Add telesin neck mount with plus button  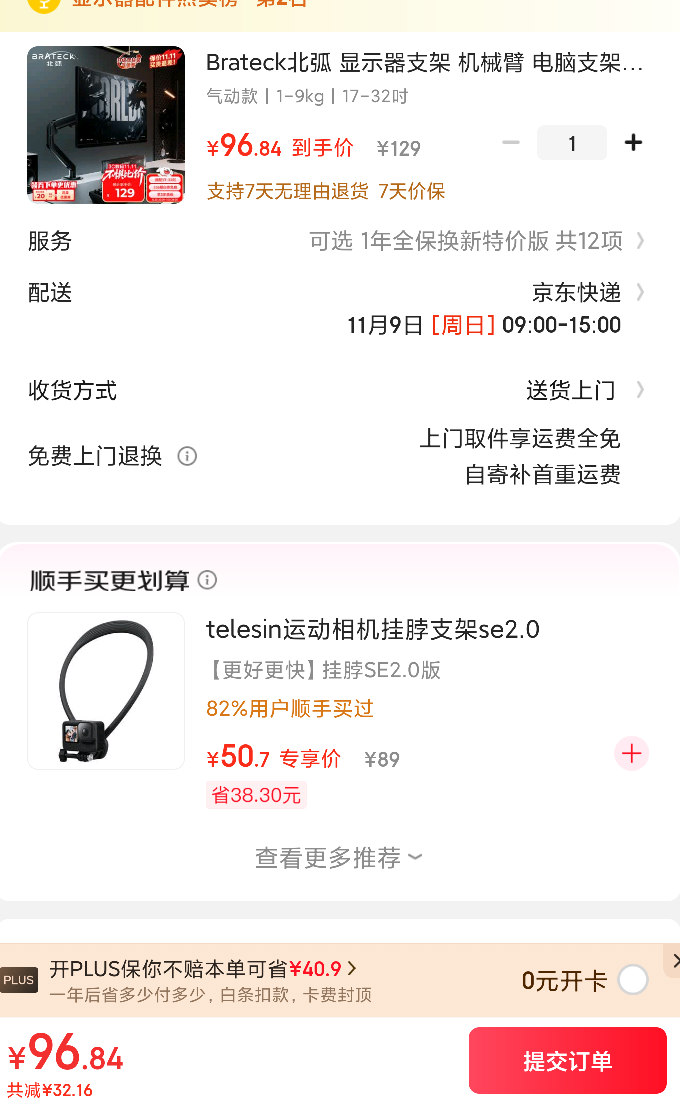tap(632, 753)
